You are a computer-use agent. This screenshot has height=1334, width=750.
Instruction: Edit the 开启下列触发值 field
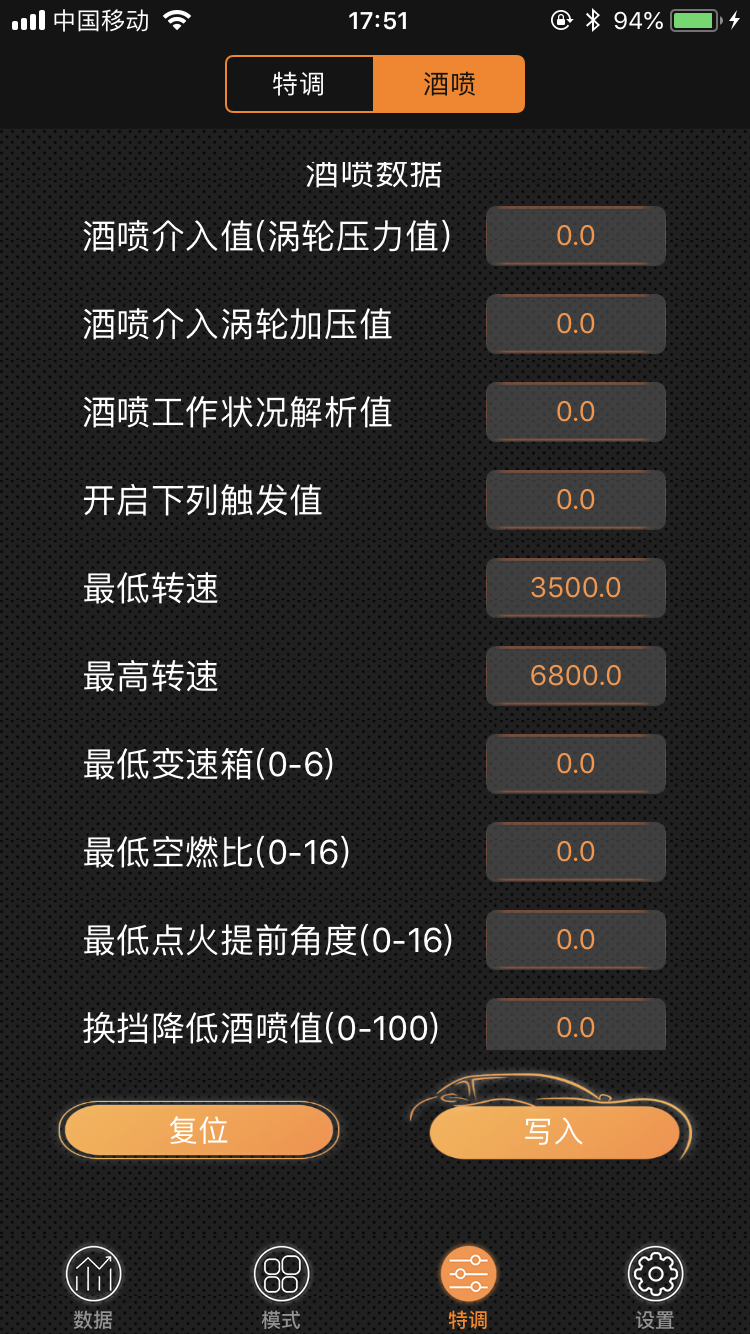pos(575,500)
